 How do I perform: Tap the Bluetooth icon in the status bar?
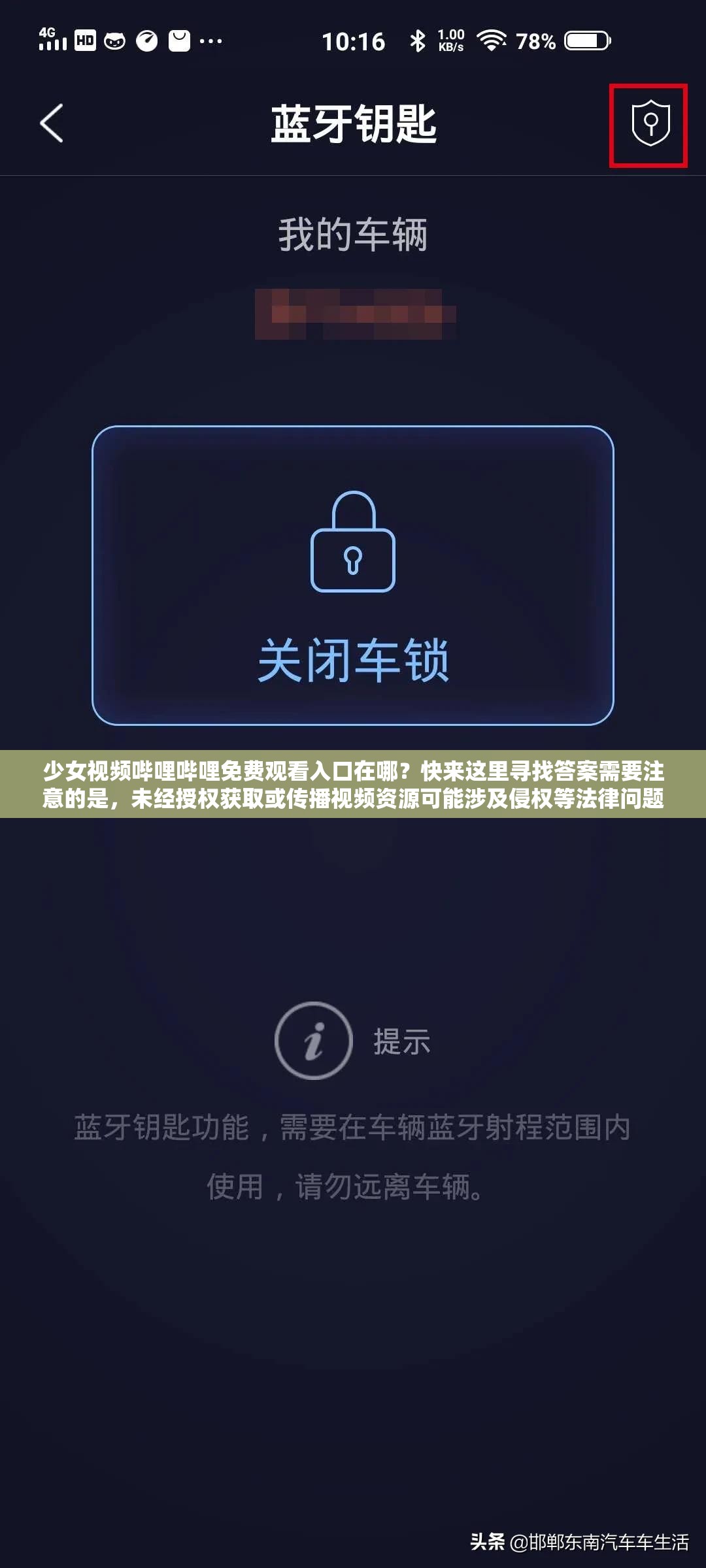tap(418, 41)
